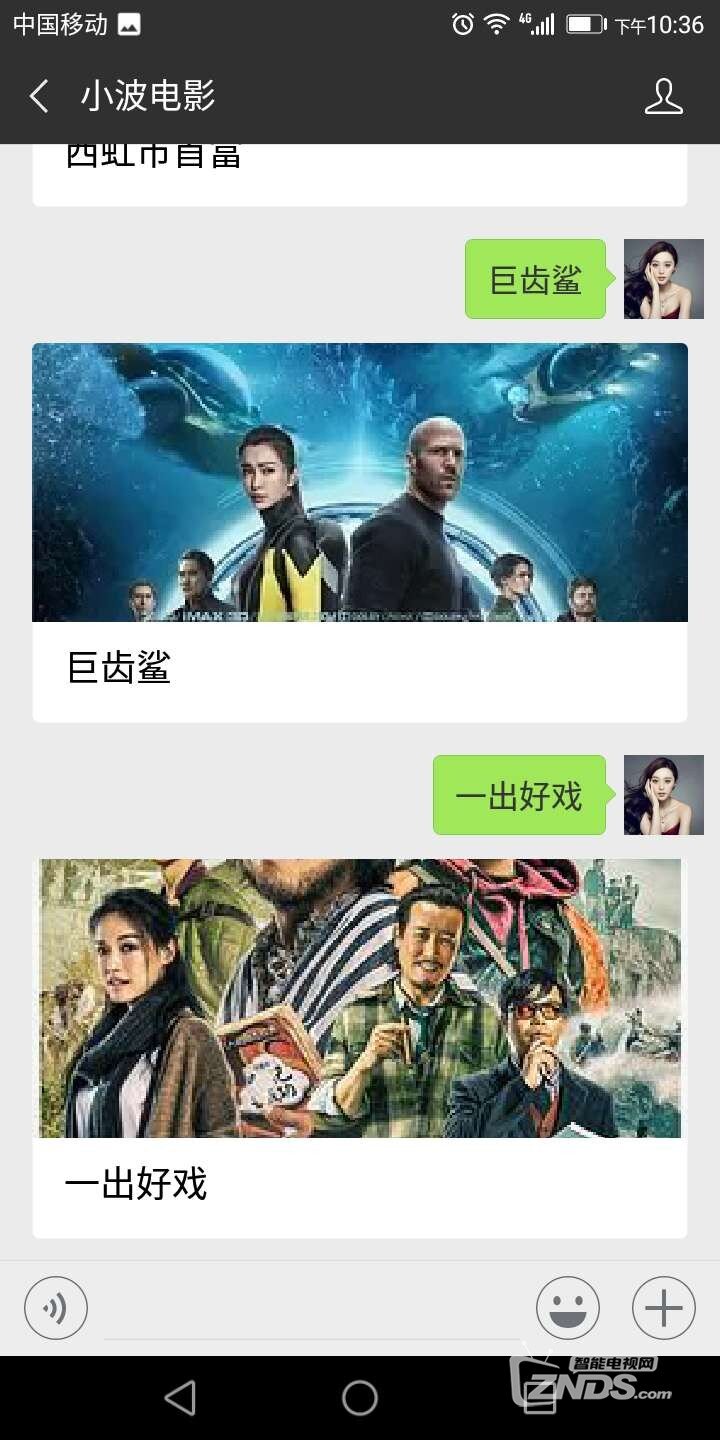This screenshot has width=720, height=1440.
Task: Tap the system back button
Action: click(180, 1398)
